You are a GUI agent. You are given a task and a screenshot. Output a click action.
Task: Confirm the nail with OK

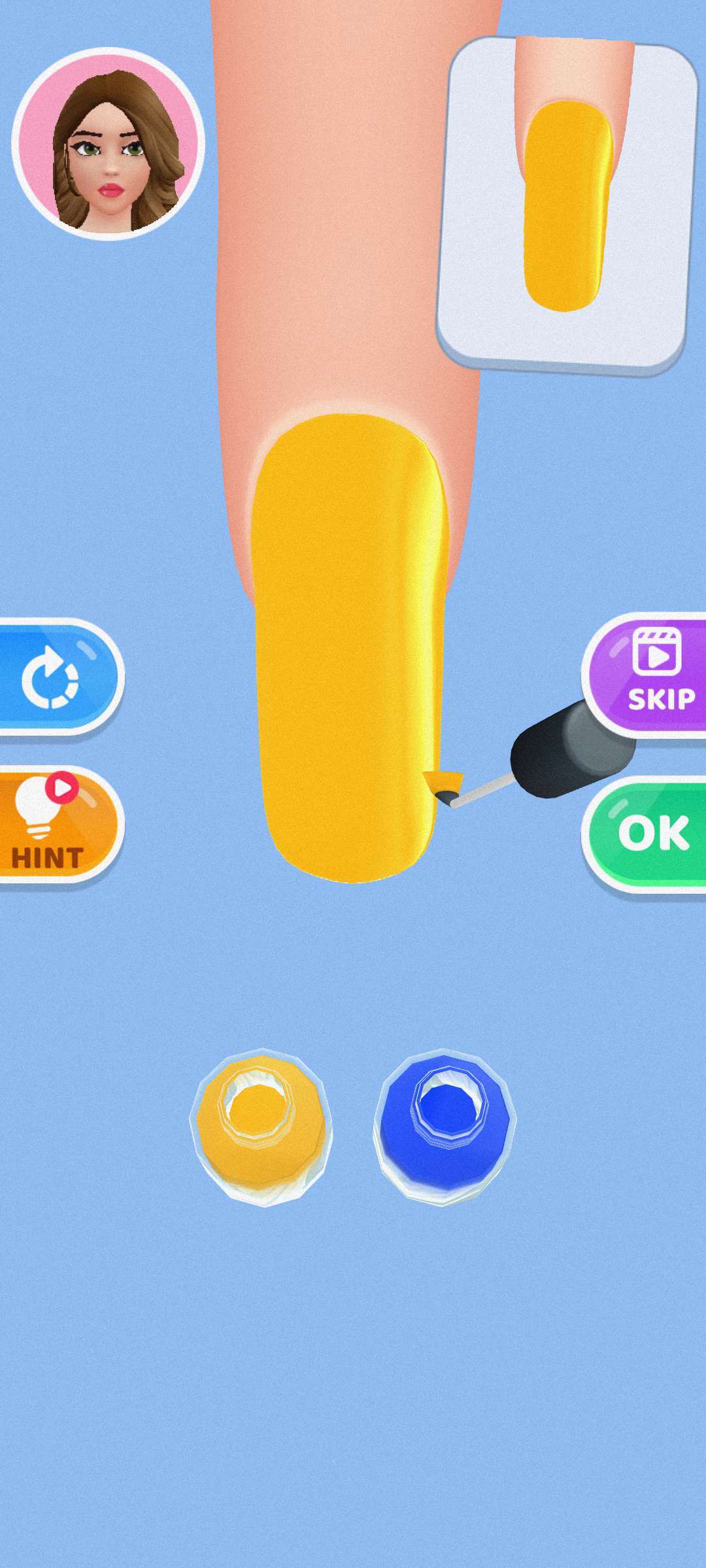pos(650,833)
